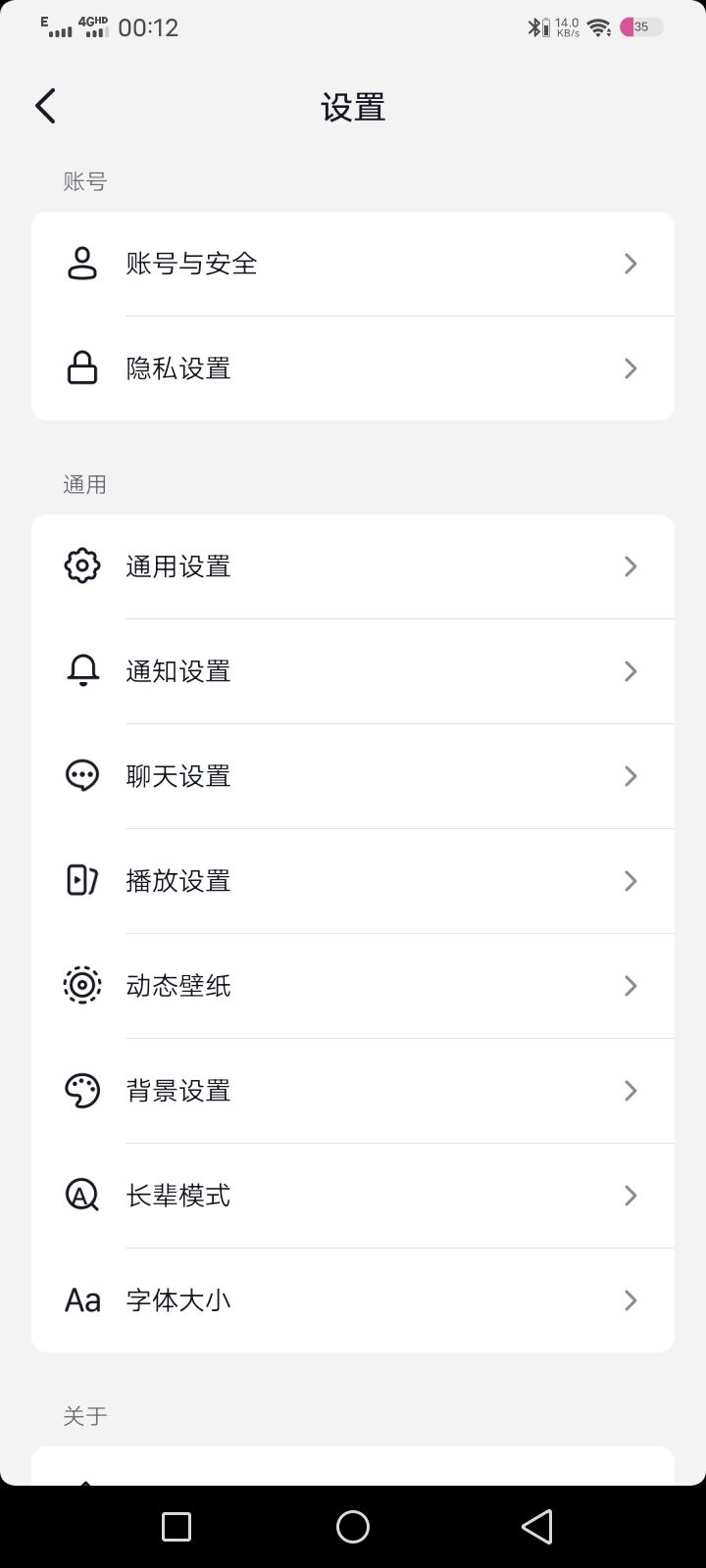
Task: Tap the Android home circle button
Action: tap(353, 1527)
